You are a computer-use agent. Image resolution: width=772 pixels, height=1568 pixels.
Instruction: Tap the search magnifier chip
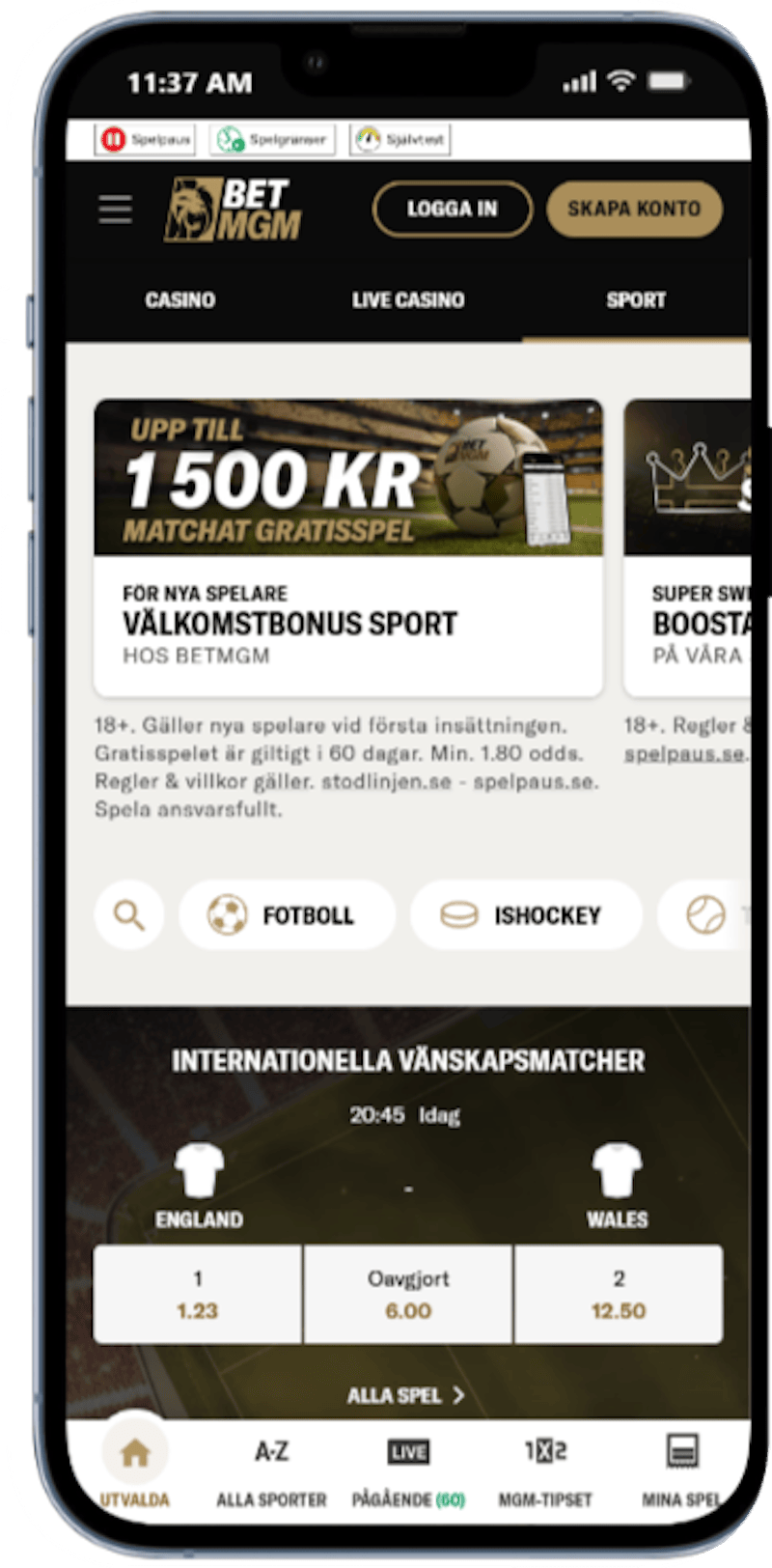pyautogui.click(x=129, y=914)
